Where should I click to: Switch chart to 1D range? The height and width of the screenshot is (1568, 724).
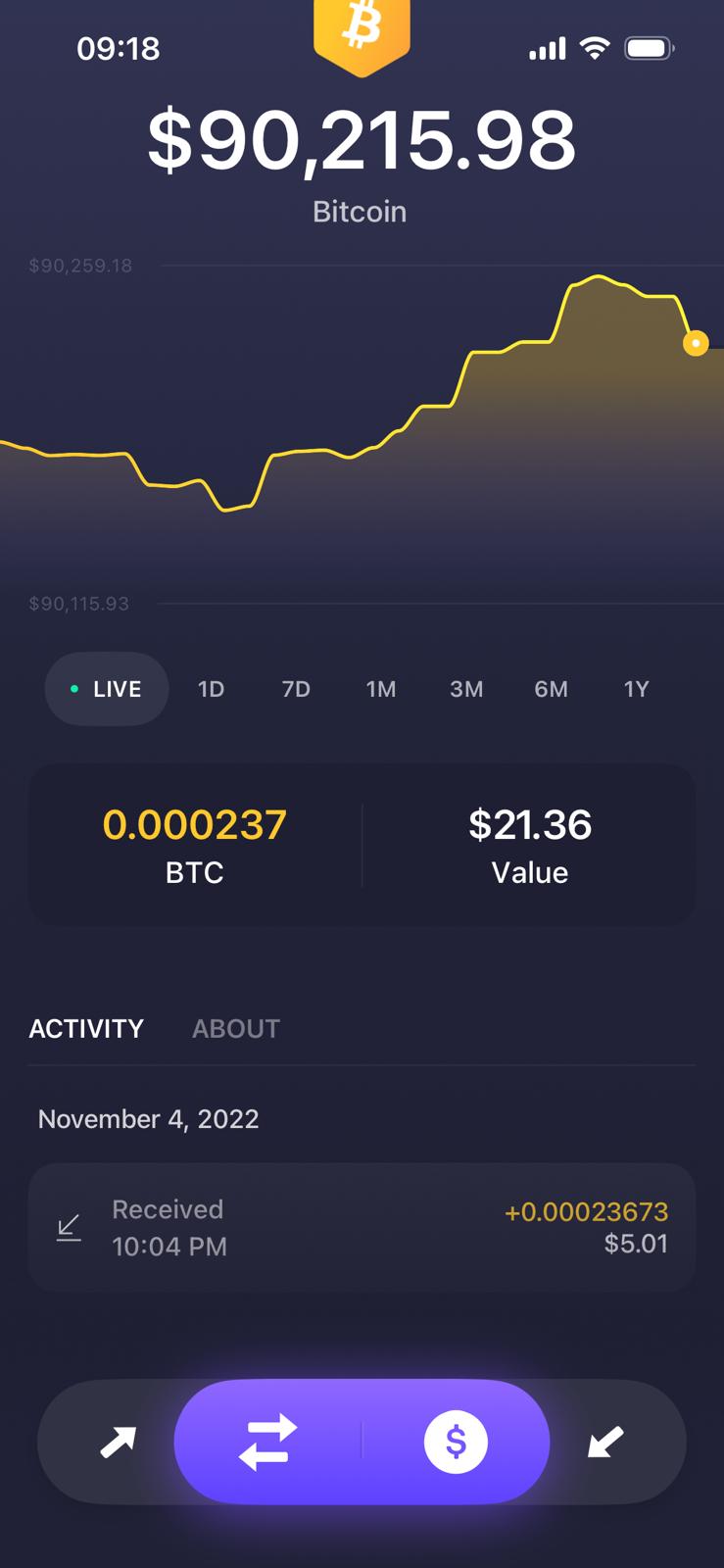[211, 689]
